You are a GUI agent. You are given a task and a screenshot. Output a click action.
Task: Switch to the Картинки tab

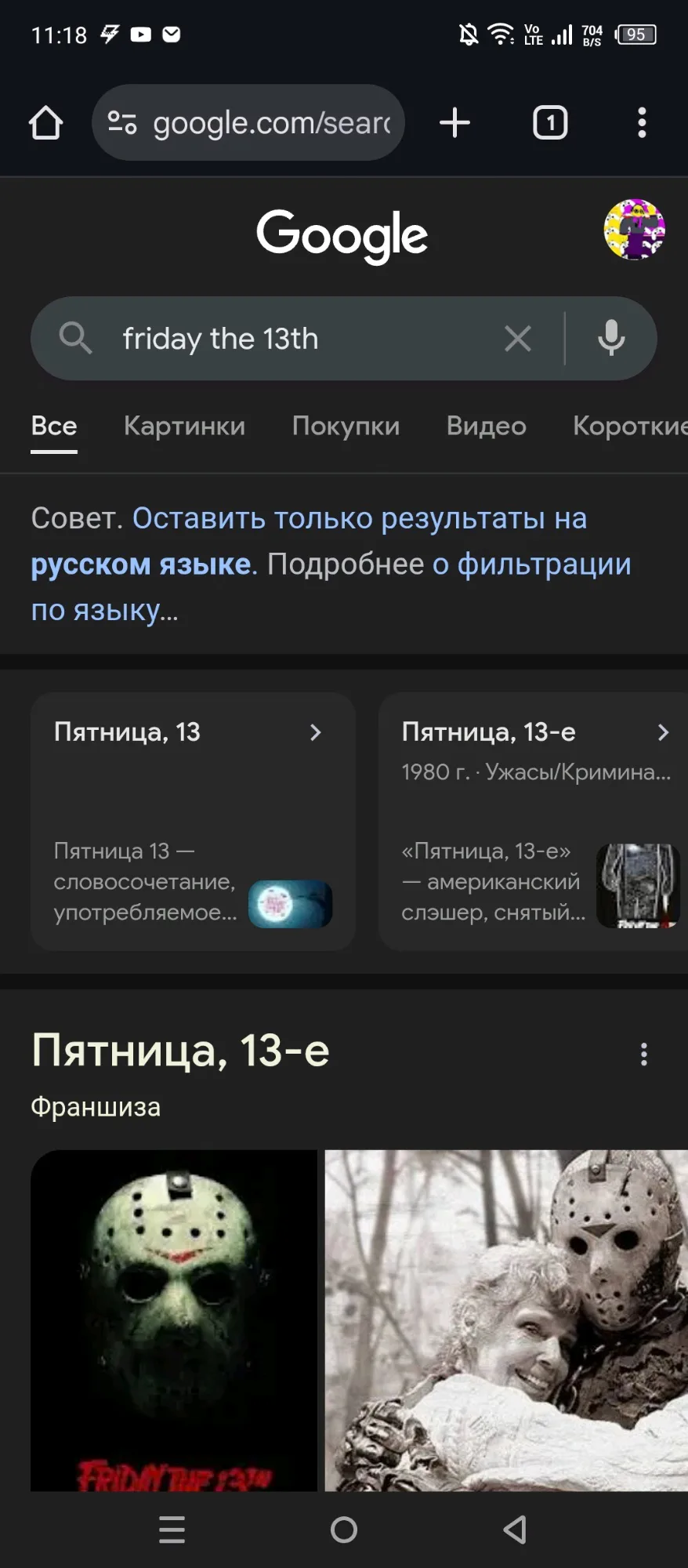point(184,426)
